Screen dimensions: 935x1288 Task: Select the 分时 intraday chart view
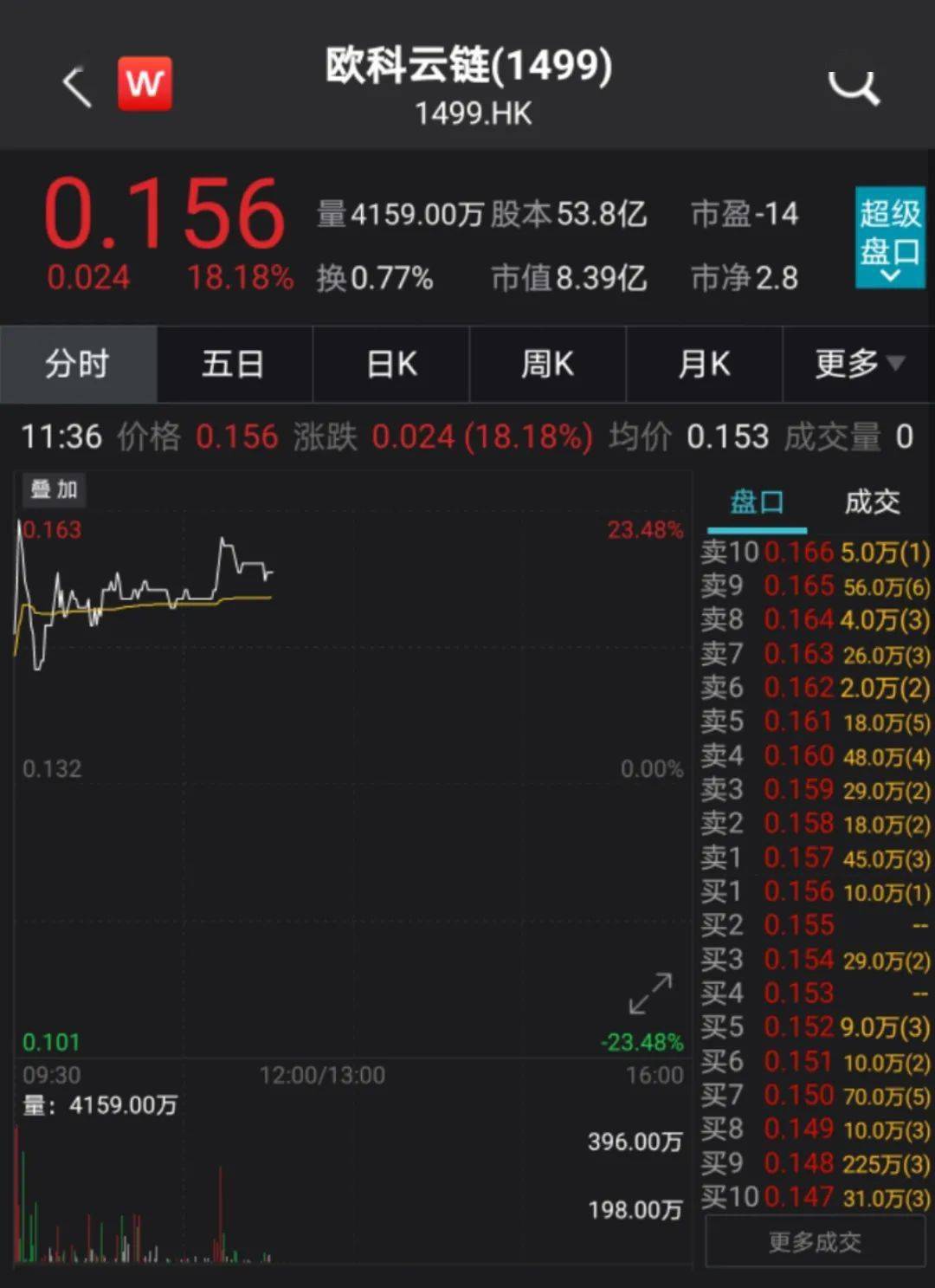pos(78,364)
